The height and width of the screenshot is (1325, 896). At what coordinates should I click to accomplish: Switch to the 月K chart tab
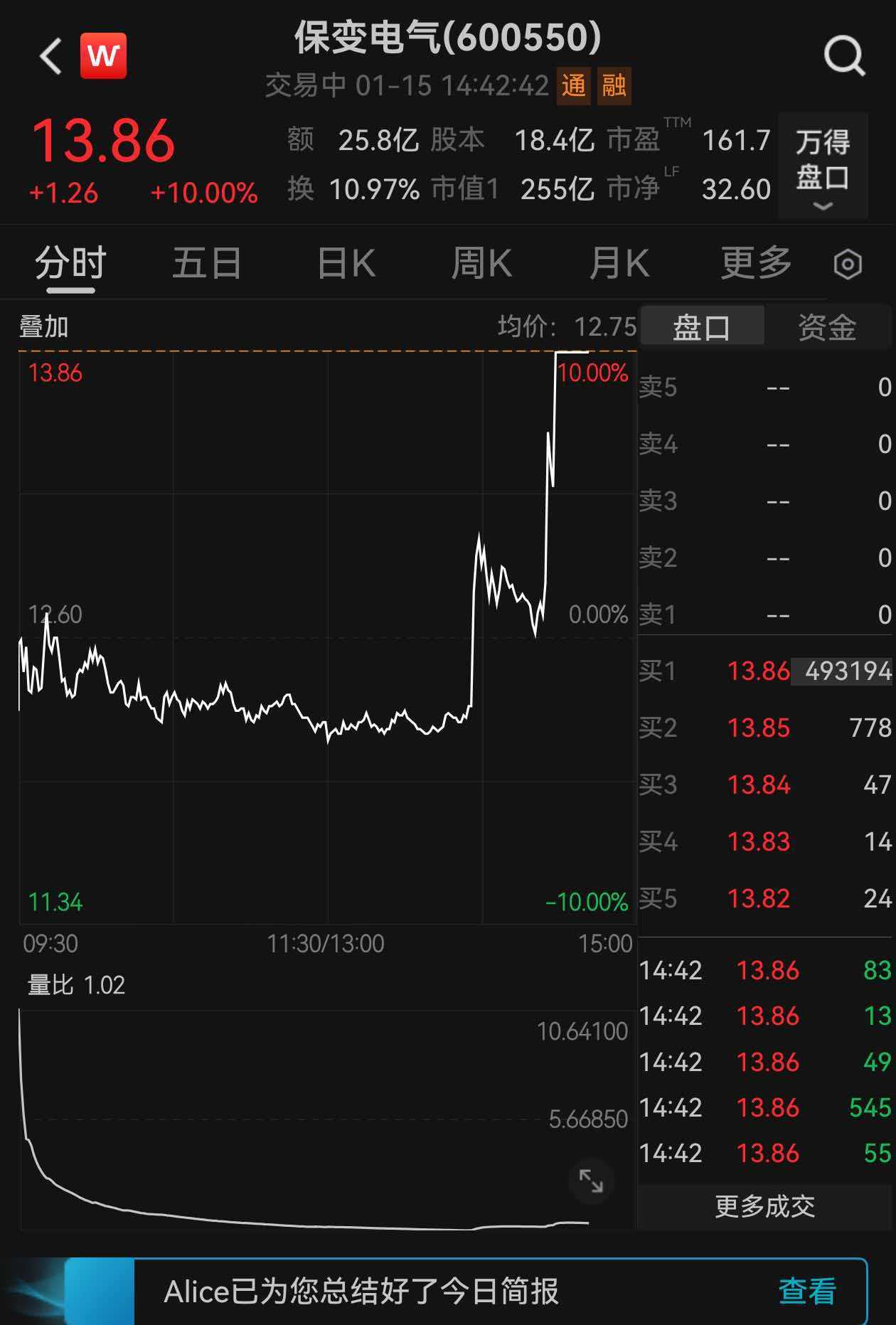point(619,264)
